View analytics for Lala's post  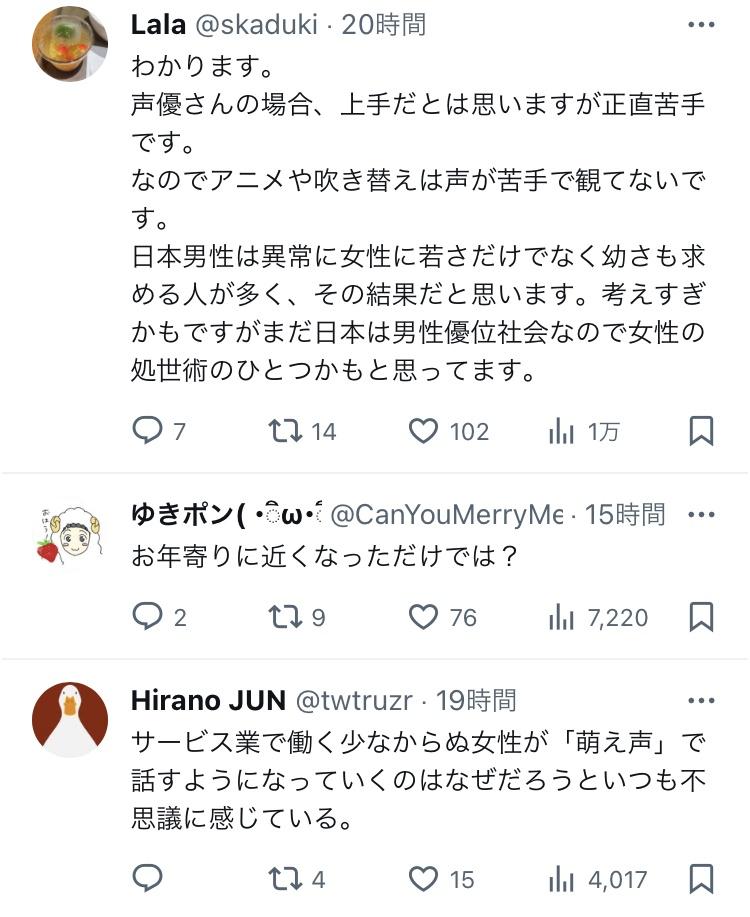pyautogui.click(x=562, y=431)
